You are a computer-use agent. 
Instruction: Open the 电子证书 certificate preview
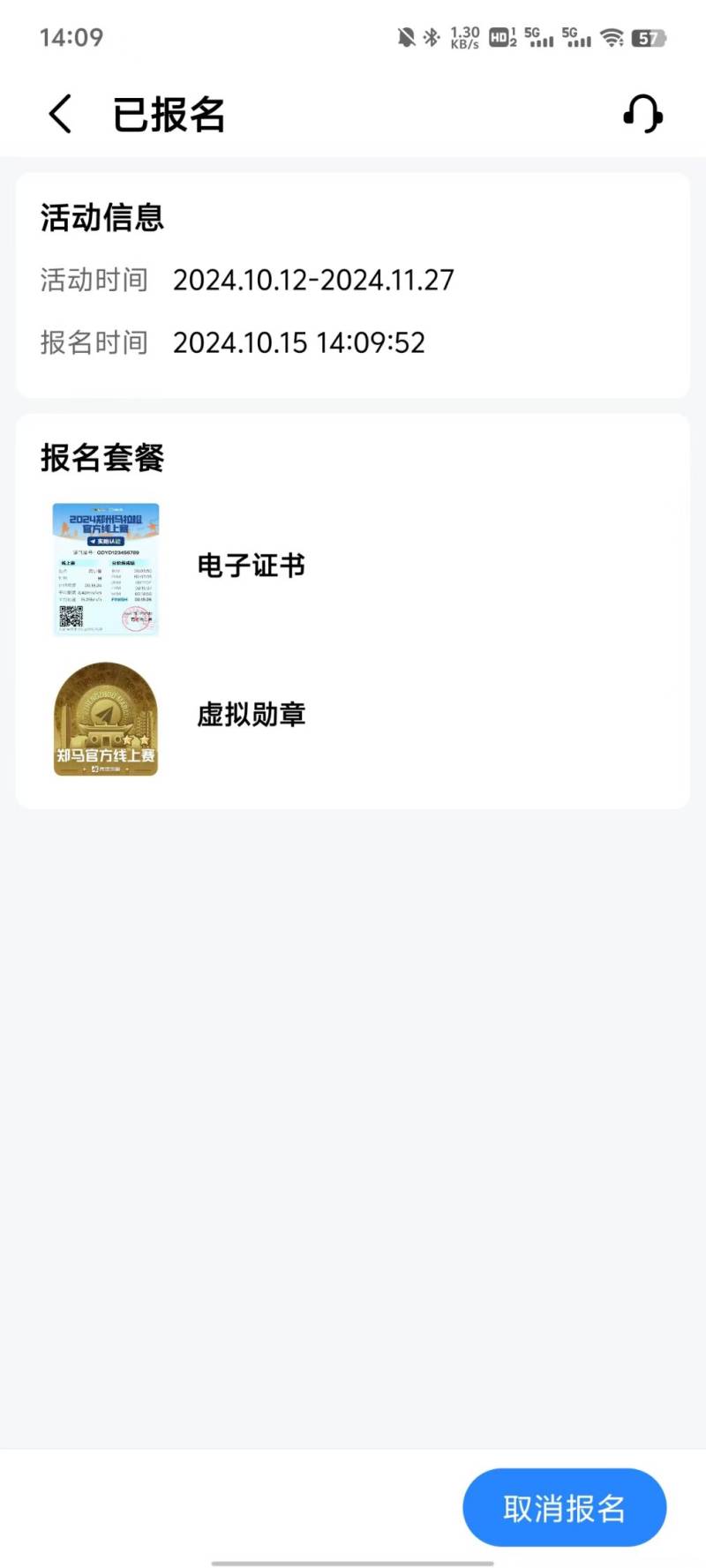click(x=106, y=568)
